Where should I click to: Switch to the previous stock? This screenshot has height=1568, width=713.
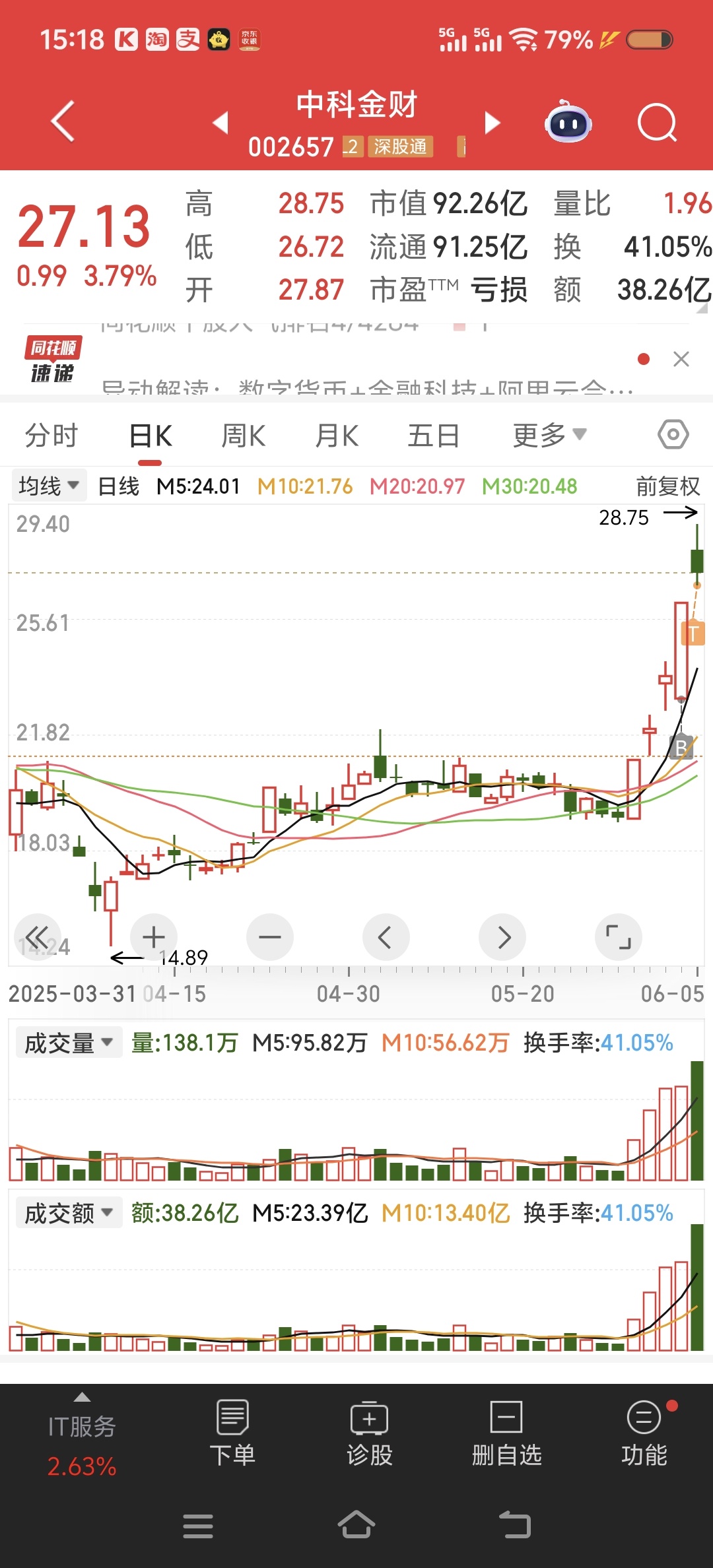pos(221,122)
